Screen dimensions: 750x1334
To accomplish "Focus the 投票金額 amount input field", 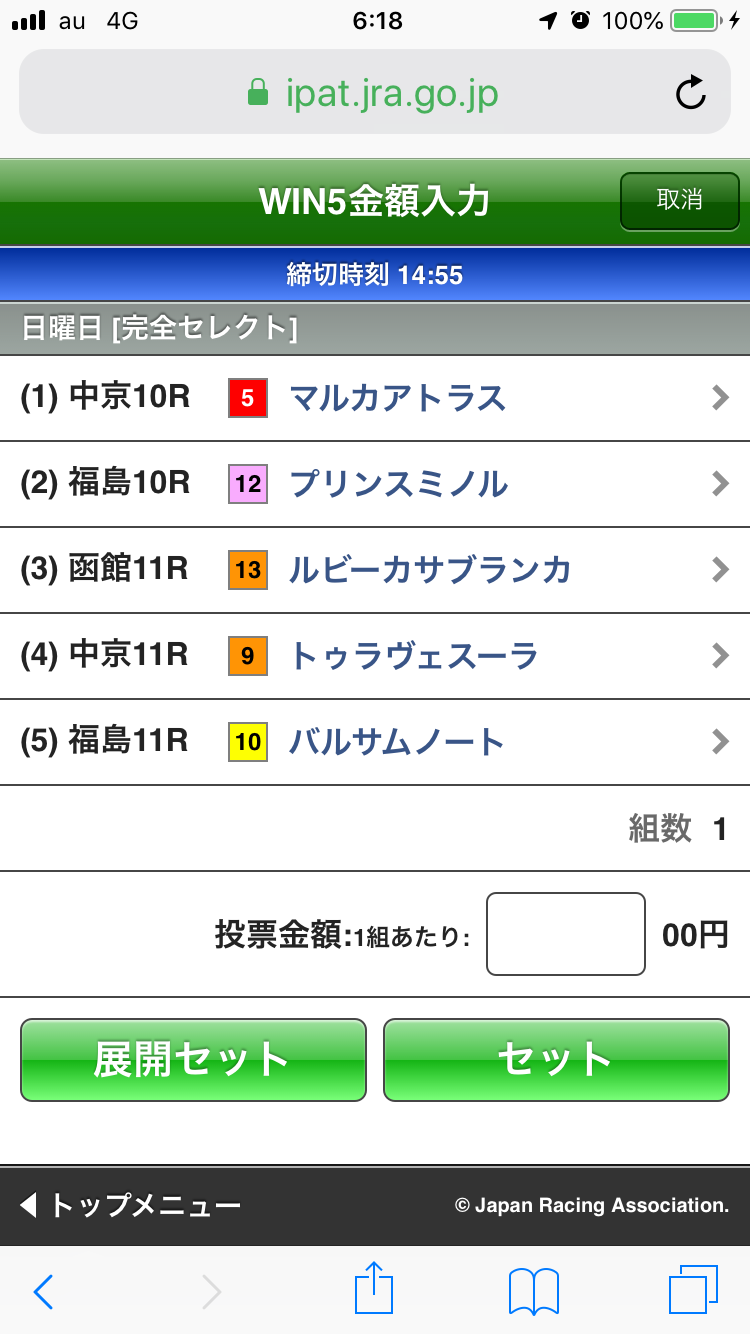I will 566,934.
